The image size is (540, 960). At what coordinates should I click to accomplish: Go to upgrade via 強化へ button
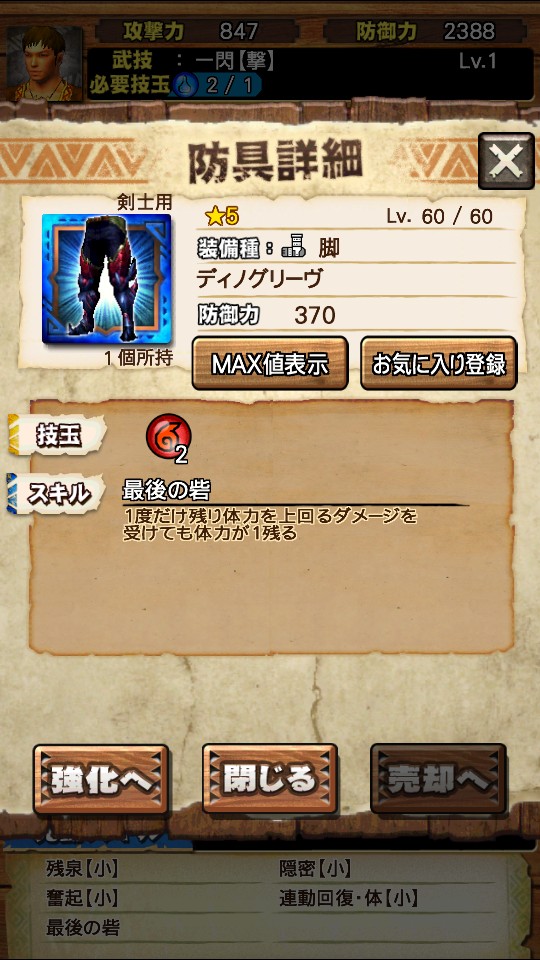pyautogui.click(x=101, y=779)
